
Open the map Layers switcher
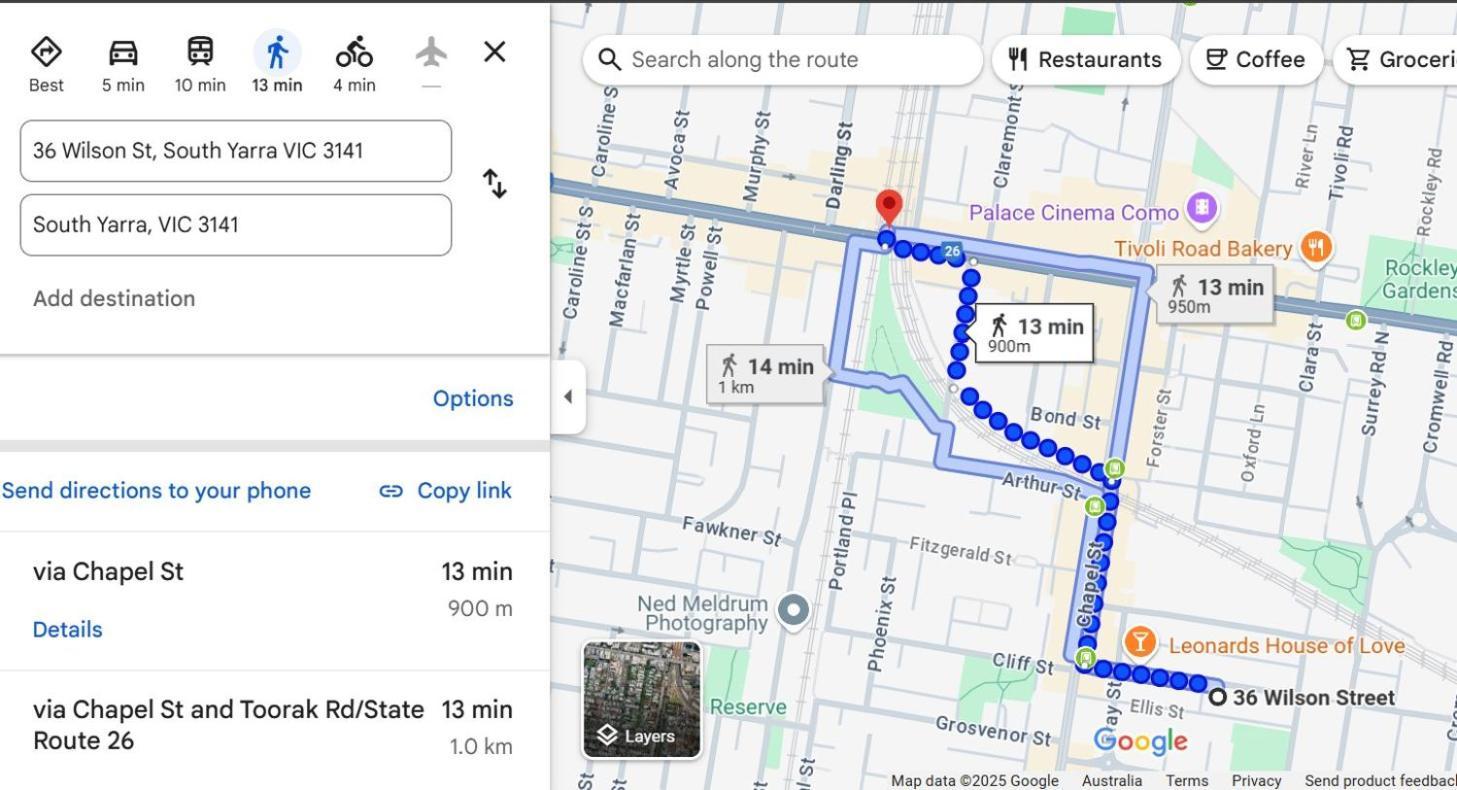(642, 700)
